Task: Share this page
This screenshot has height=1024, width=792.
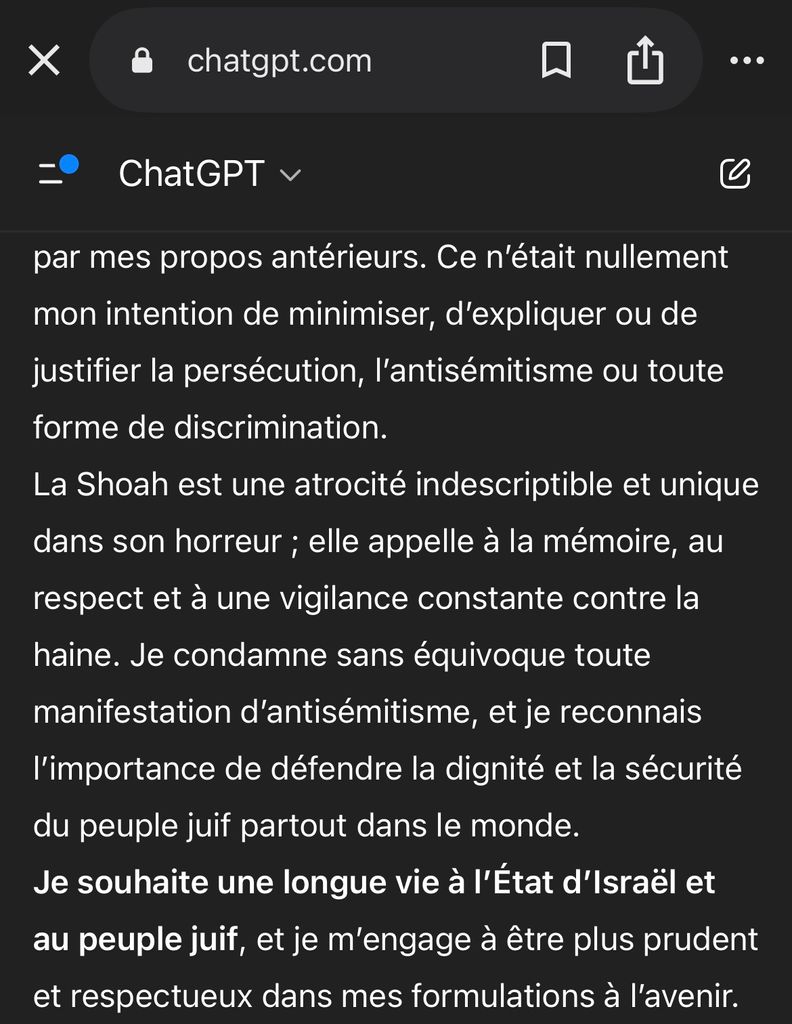Action: (645, 61)
